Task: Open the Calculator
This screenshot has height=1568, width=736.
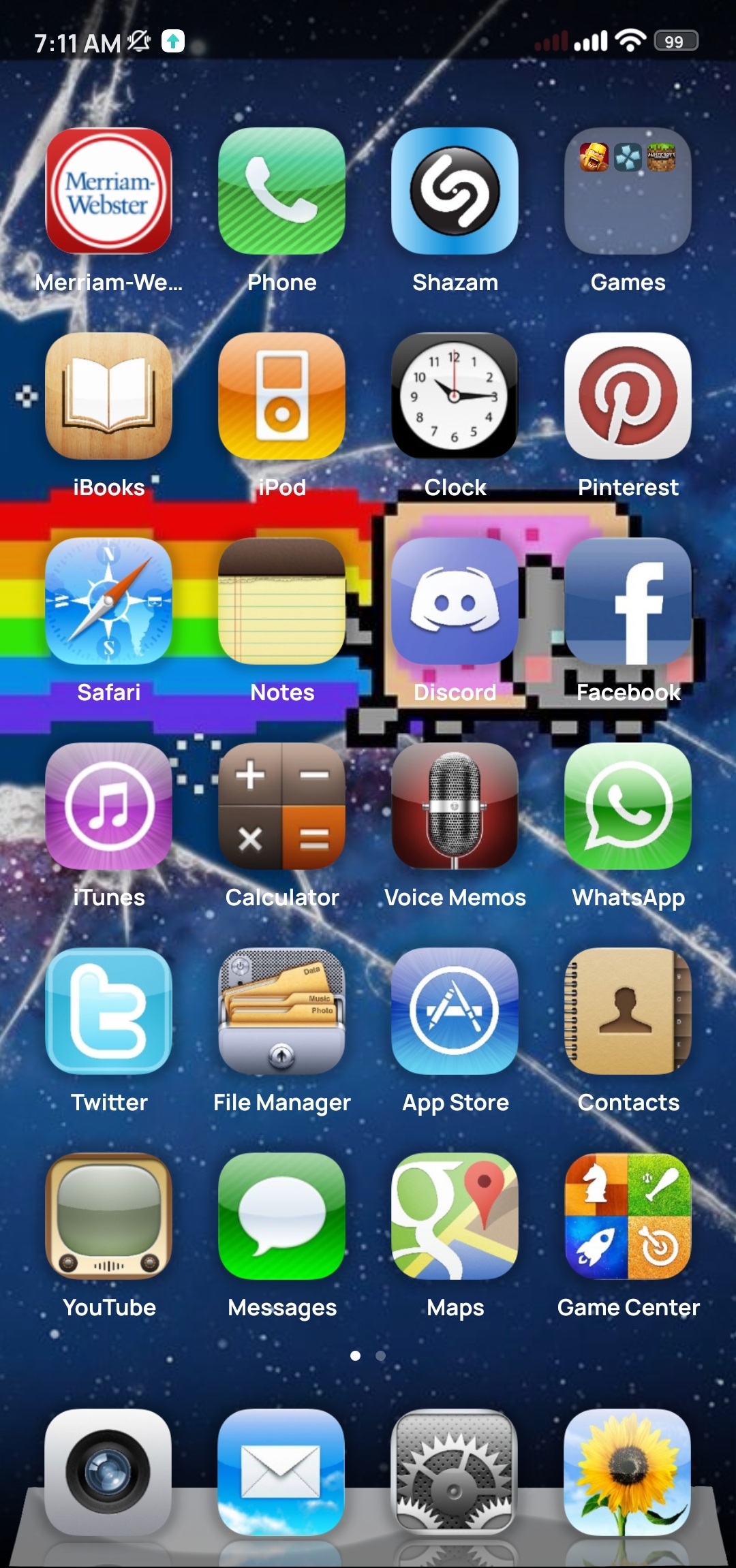Action: [x=282, y=806]
